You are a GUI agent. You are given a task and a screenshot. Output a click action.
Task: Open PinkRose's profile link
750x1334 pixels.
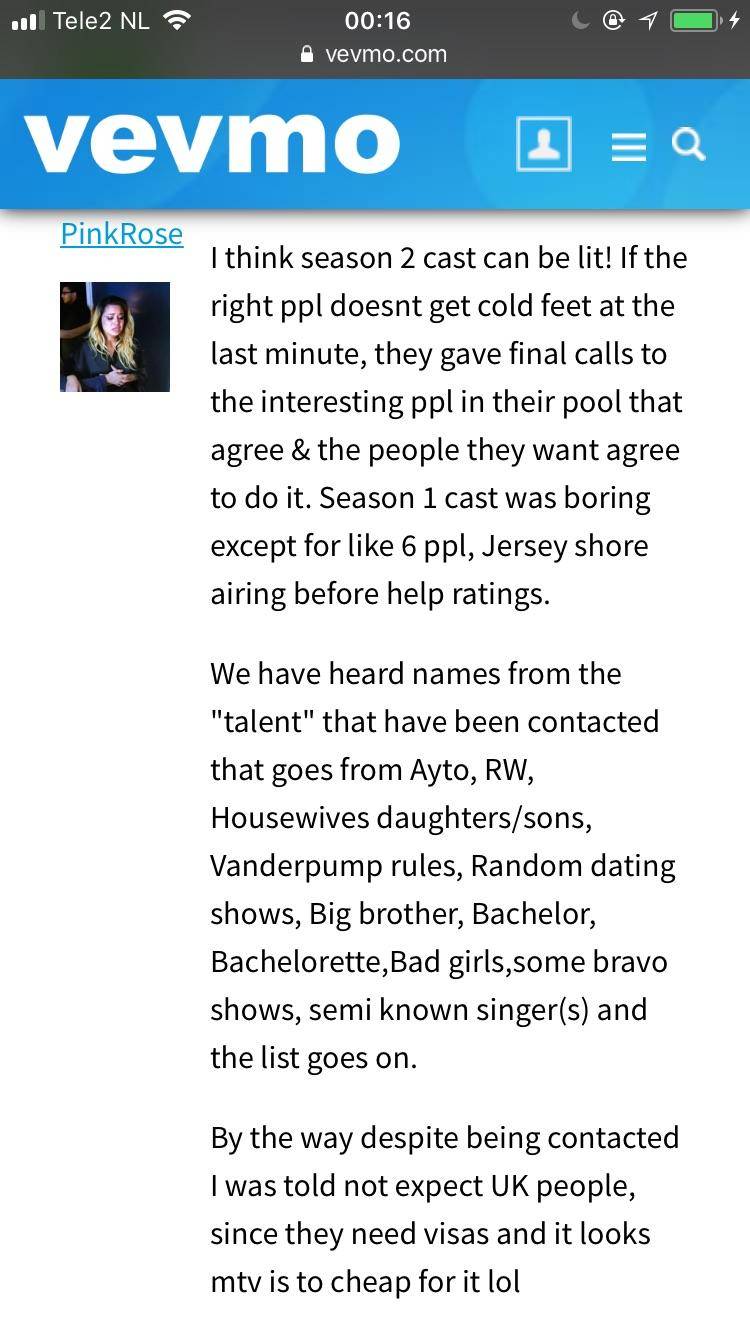(121, 234)
